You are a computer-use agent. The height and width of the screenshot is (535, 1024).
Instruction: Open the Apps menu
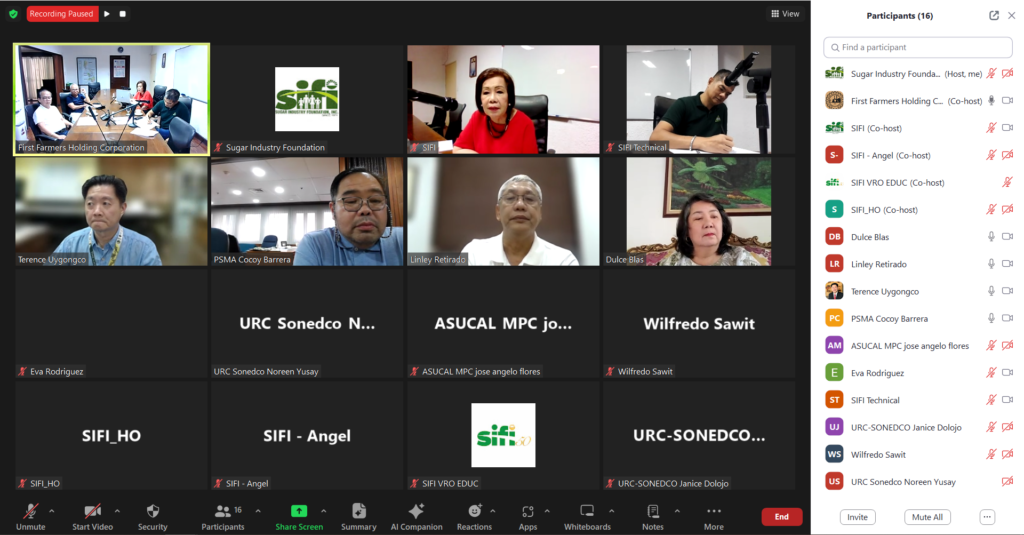(528, 515)
